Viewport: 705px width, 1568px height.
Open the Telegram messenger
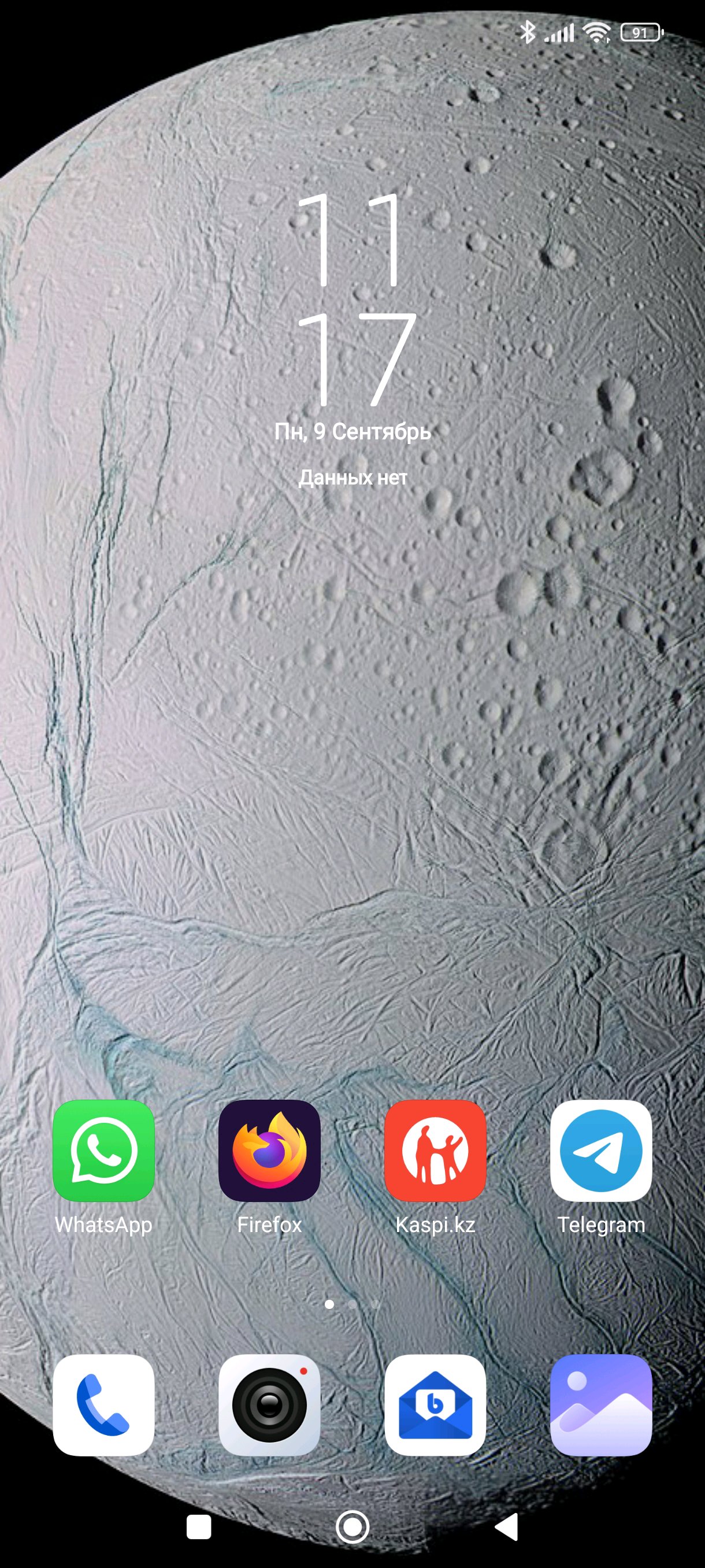601,1151
